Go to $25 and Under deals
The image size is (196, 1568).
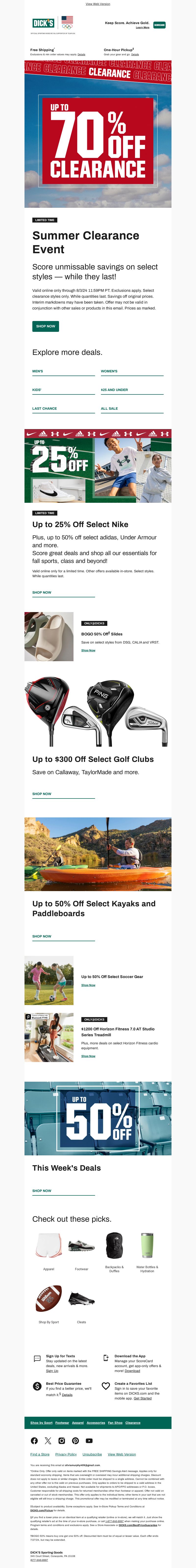(x=114, y=390)
